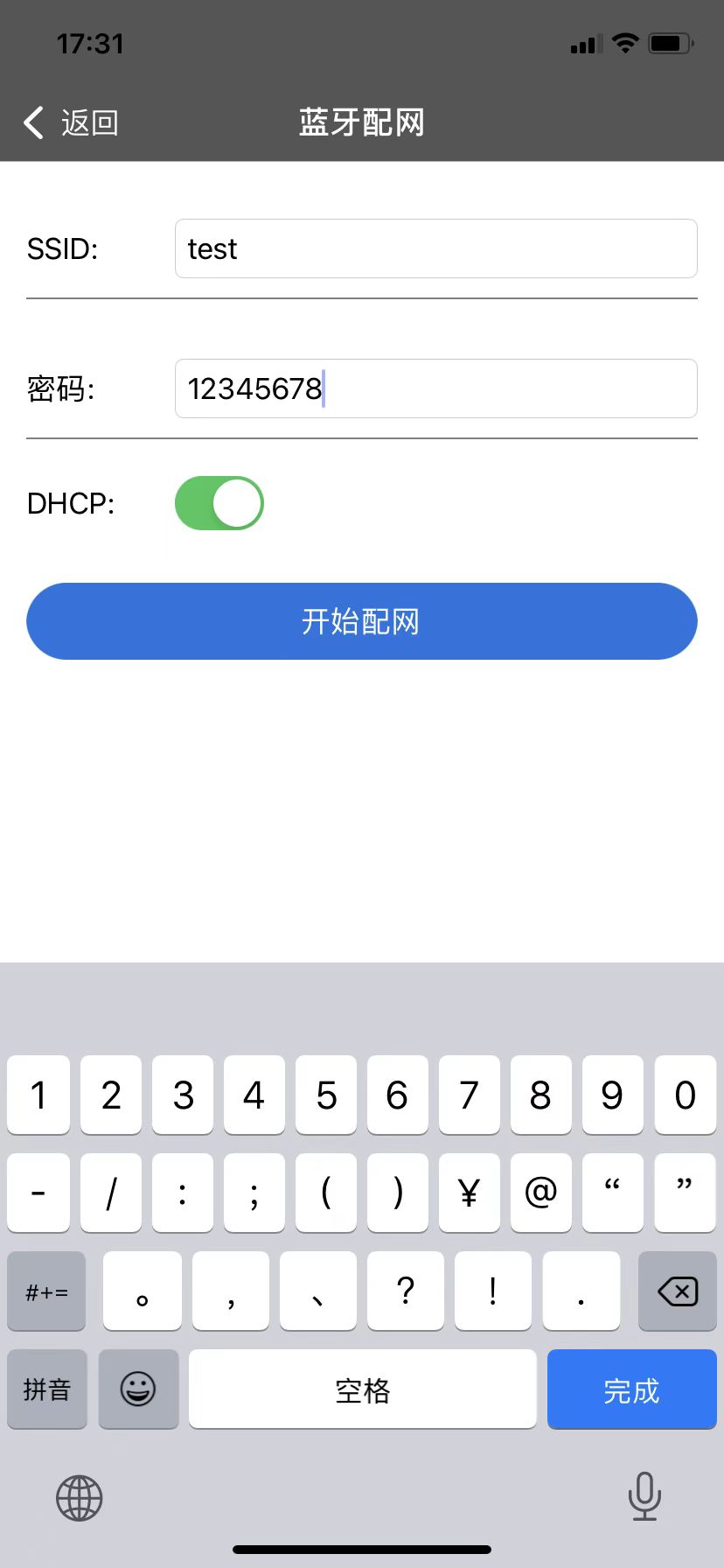Image resolution: width=724 pixels, height=1568 pixels.
Task: Hit the keyboard backspace key
Action: (677, 1291)
